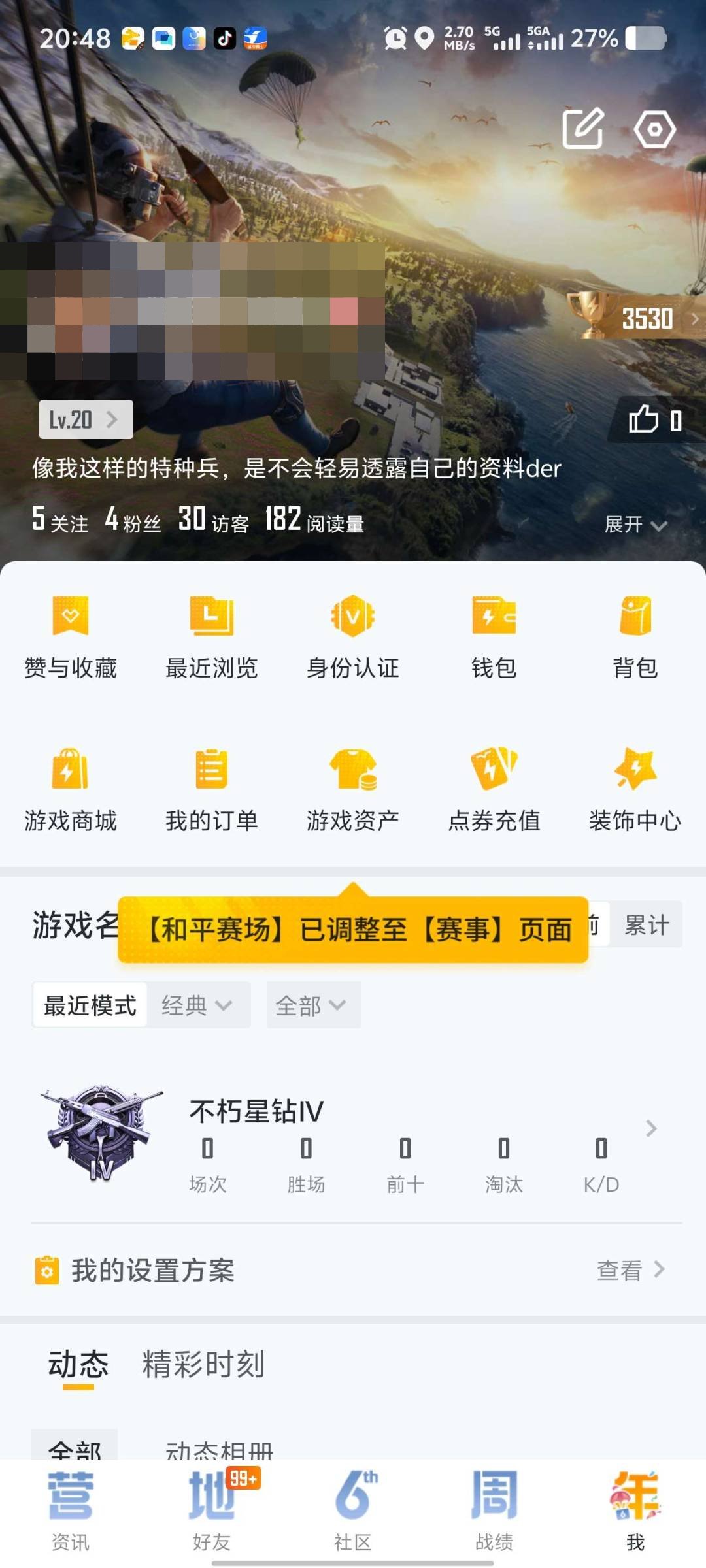Expand the 全部 filter dropdown
This screenshot has width=706, height=1568.
click(x=312, y=1005)
